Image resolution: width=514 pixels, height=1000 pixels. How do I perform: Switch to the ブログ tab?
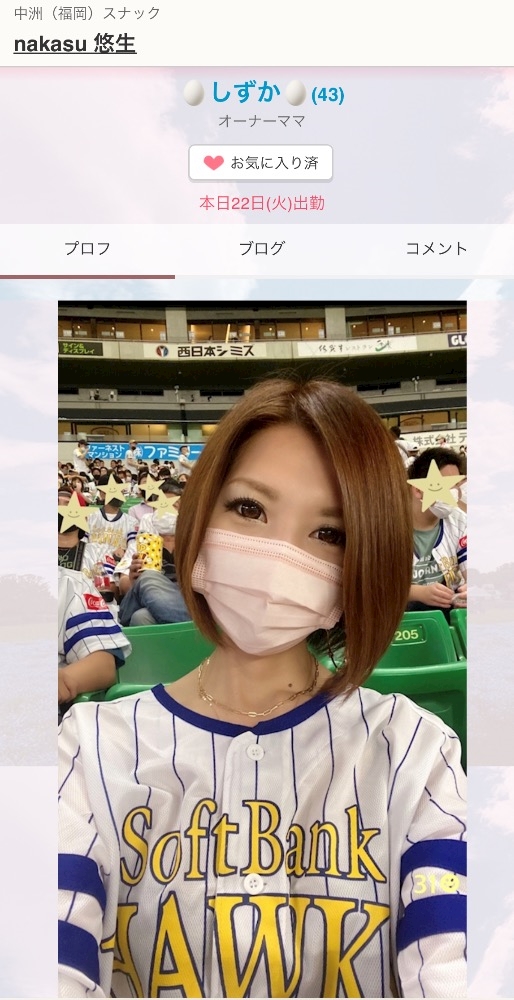pos(261,249)
